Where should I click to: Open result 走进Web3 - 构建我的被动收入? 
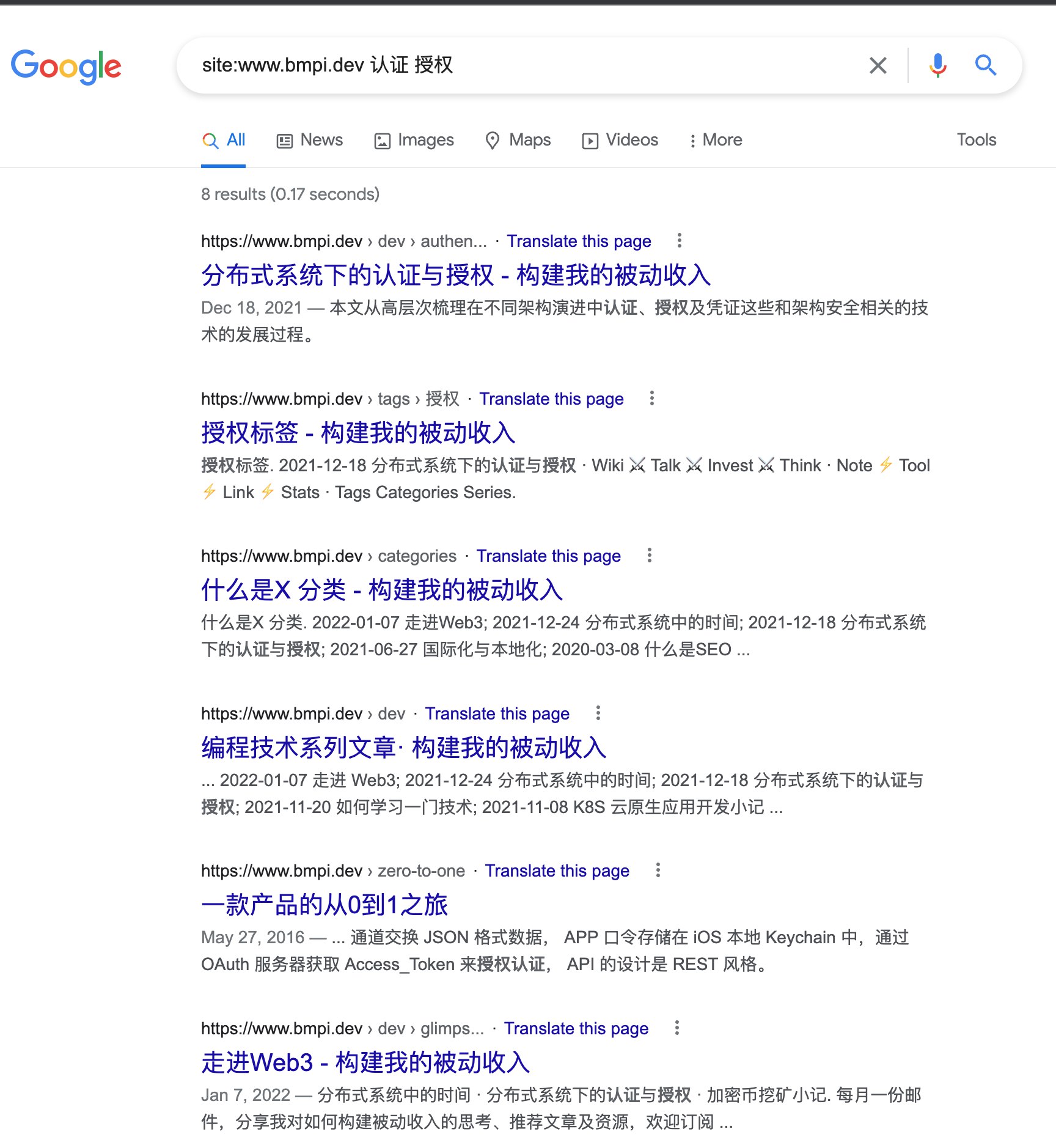(x=365, y=1062)
